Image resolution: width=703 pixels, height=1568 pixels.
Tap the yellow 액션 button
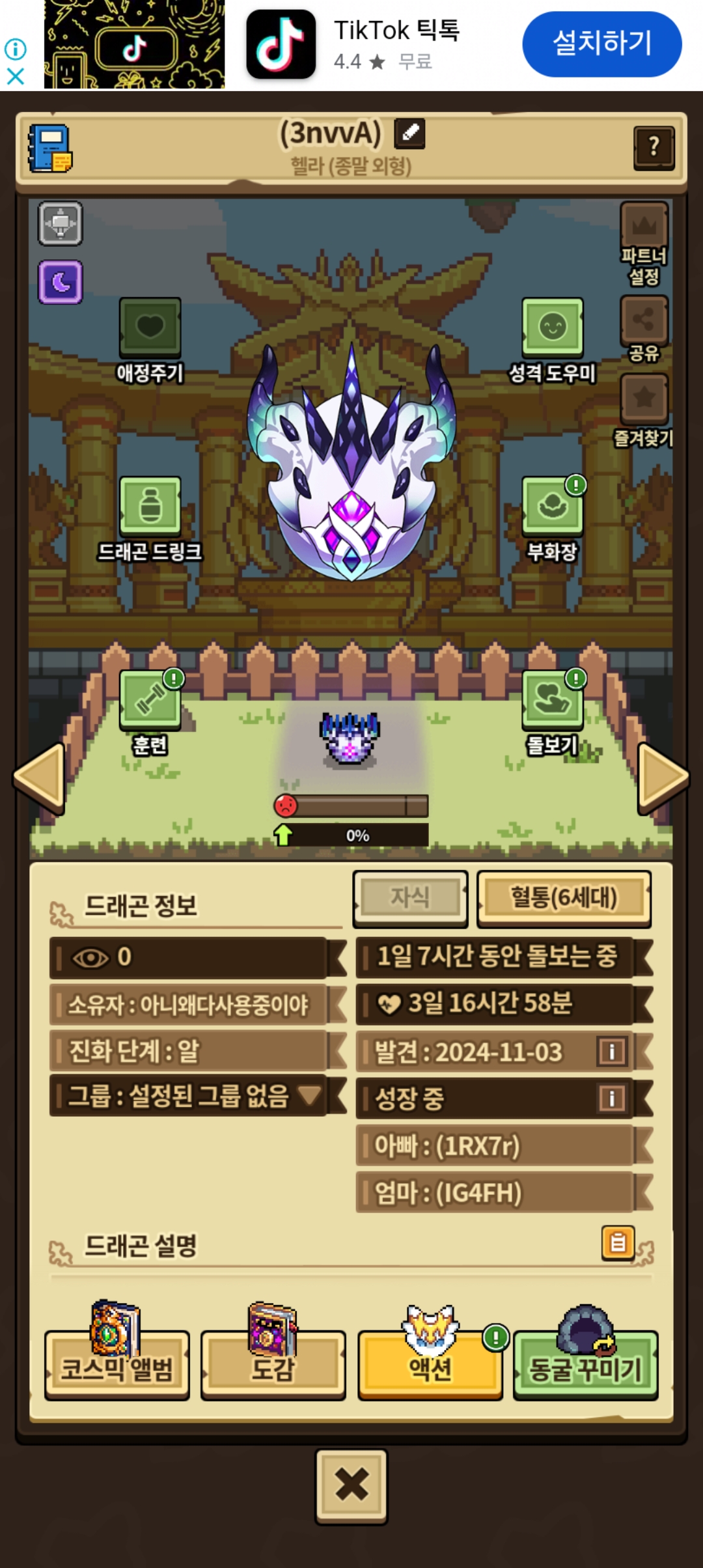430,1351
